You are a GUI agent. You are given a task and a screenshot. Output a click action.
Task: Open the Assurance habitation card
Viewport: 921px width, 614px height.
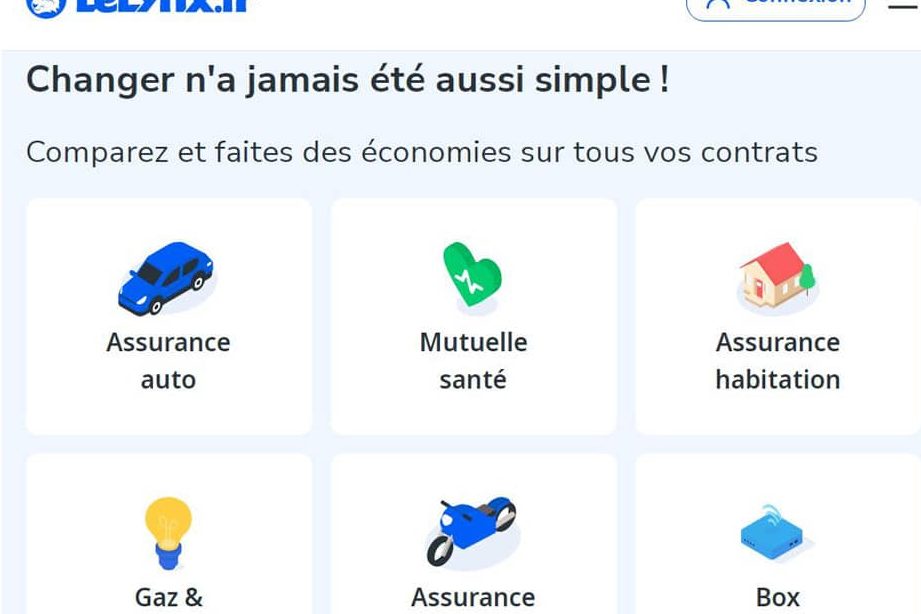pos(777,316)
